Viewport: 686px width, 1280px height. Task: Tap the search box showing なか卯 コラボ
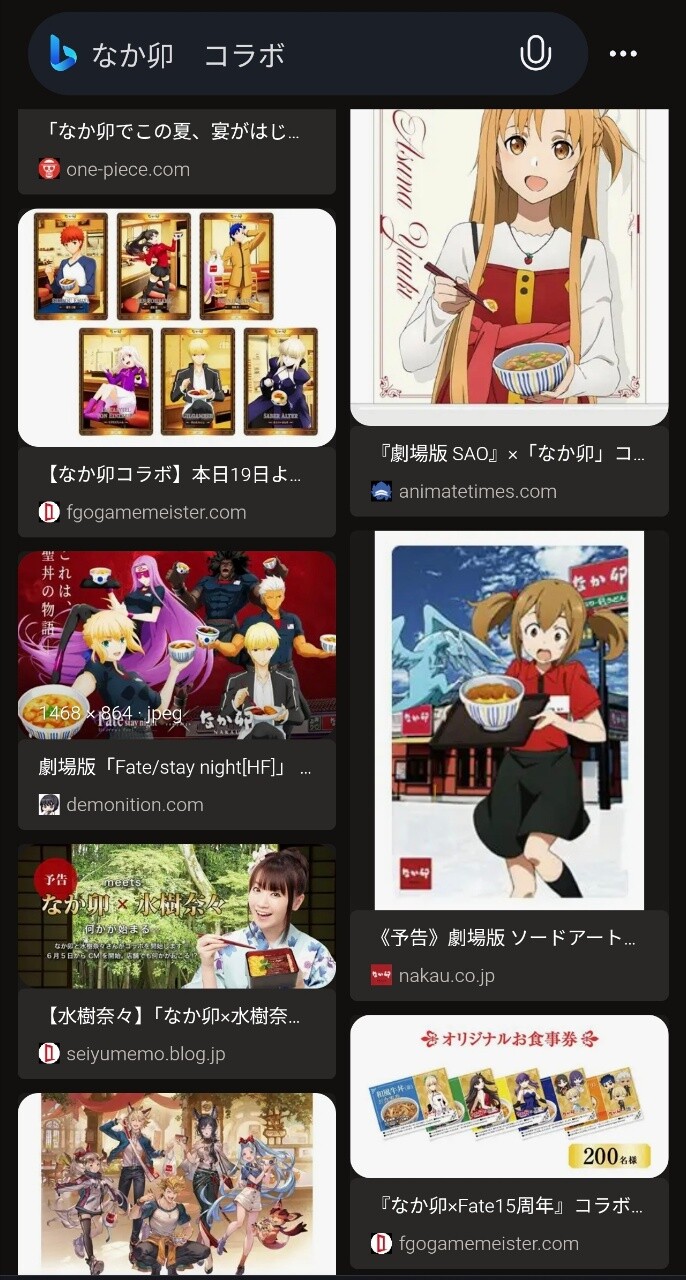(x=290, y=54)
